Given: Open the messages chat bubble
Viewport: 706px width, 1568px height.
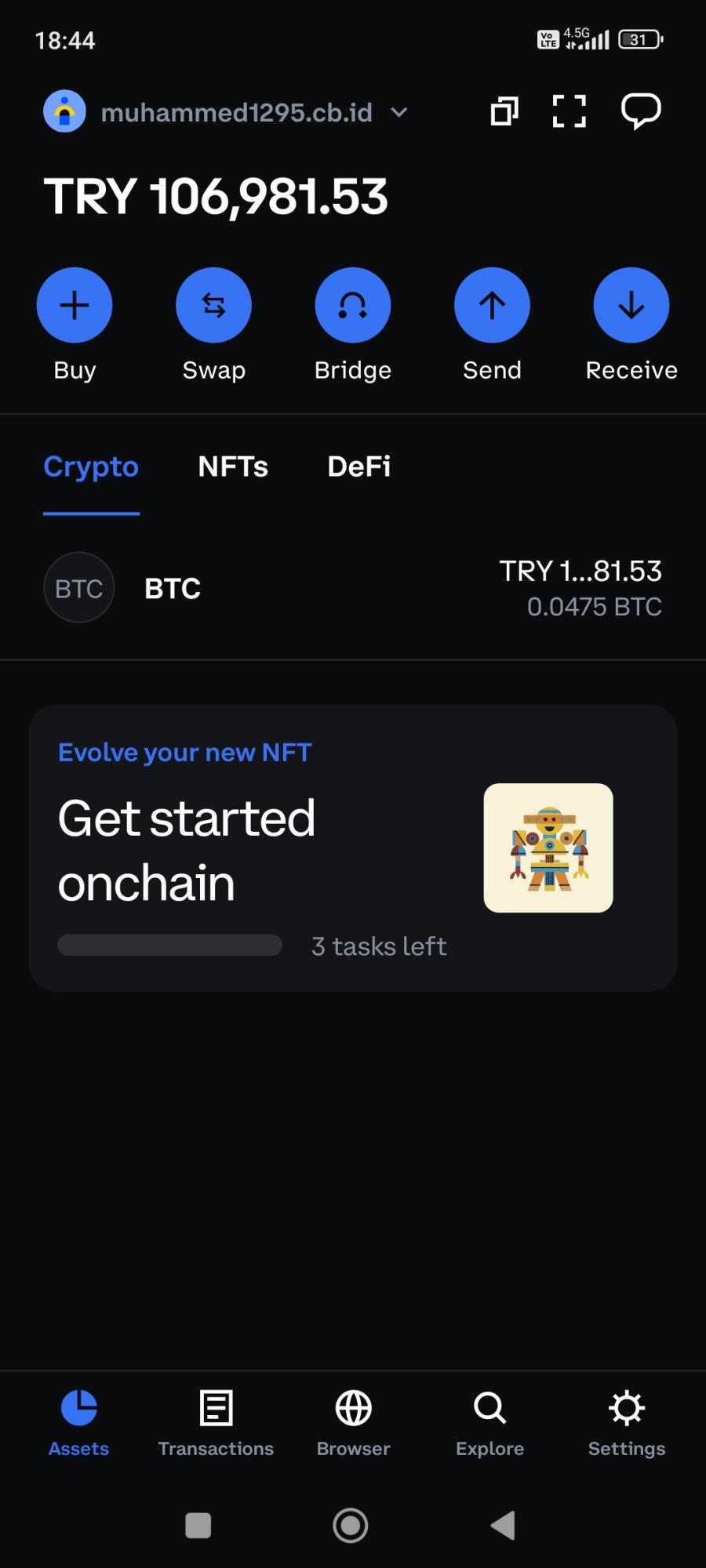Looking at the screenshot, I should [641, 111].
